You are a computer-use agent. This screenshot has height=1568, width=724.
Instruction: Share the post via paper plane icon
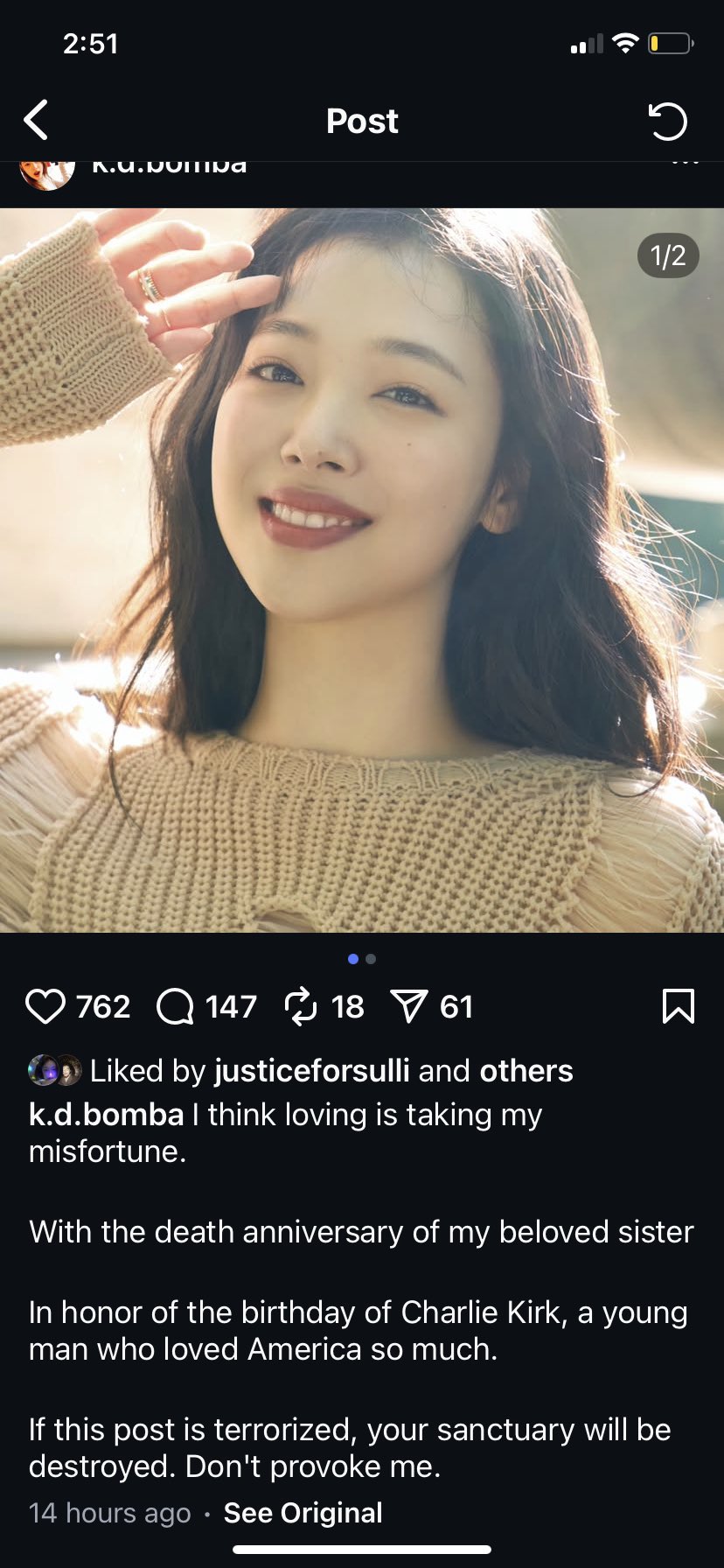pyautogui.click(x=409, y=1006)
